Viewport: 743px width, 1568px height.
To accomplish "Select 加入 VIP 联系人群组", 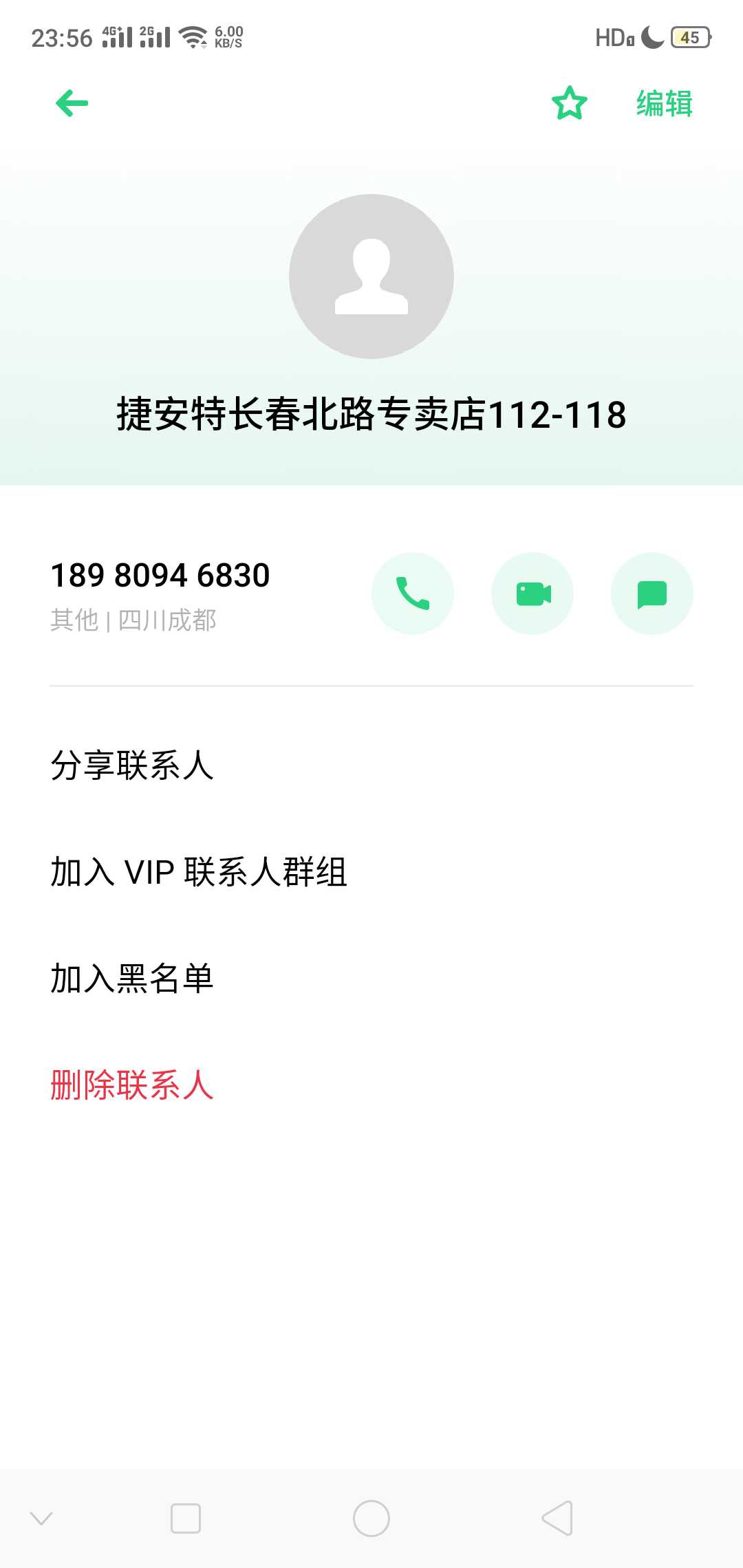I will [x=199, y=872].
